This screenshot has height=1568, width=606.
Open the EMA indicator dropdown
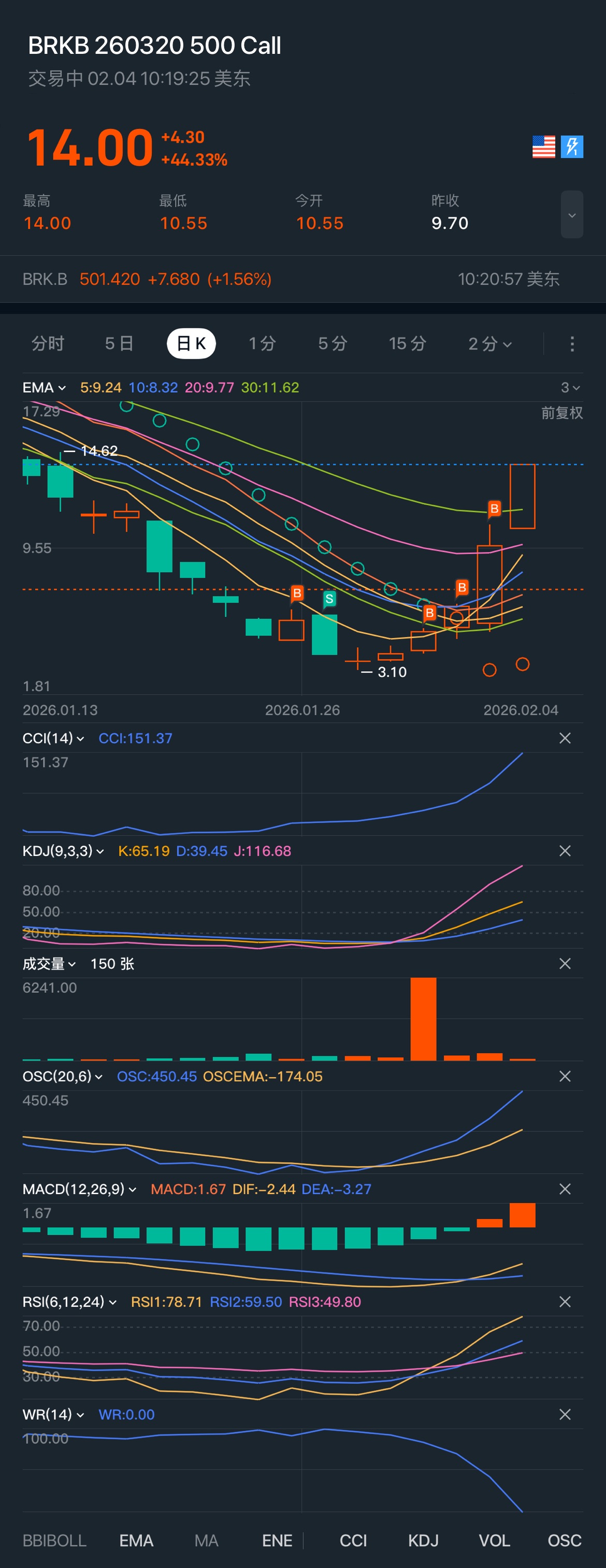[x=44, y=388]
